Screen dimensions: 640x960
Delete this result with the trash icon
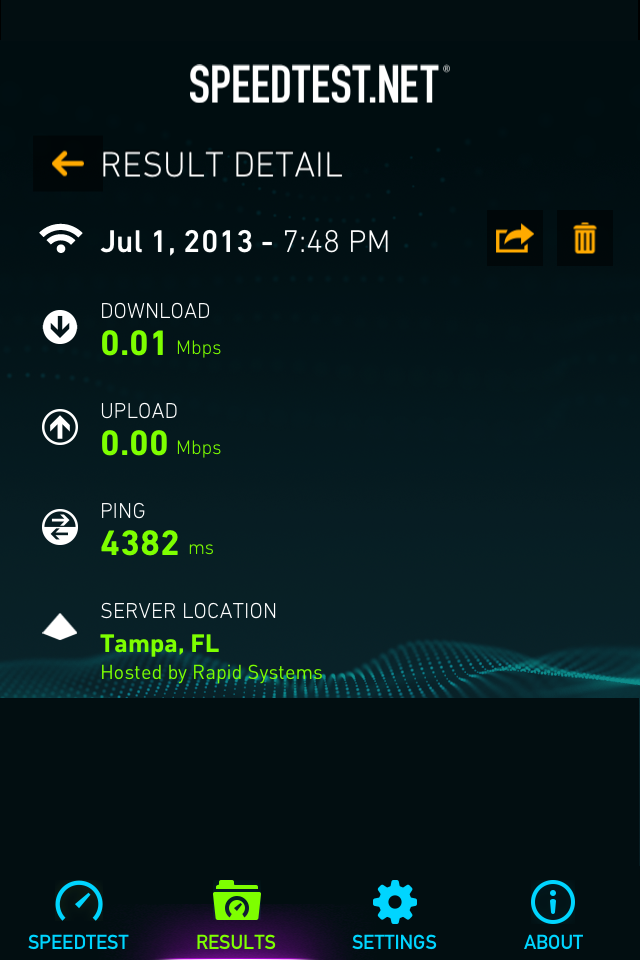pyautogui.click(x=585, y=239)
